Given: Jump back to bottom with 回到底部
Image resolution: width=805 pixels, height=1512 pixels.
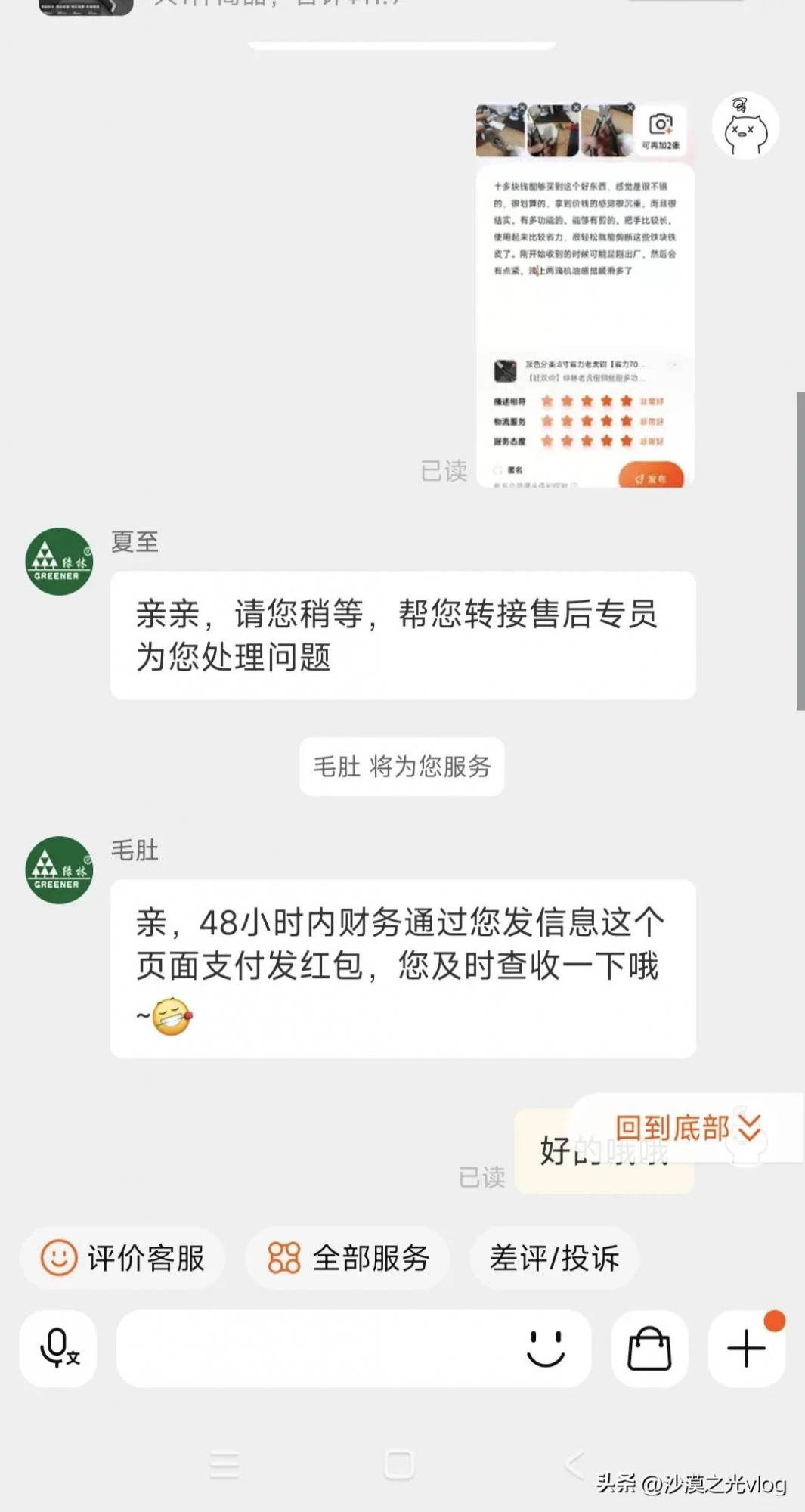Looking at the screenshot, I should 687,1128.
